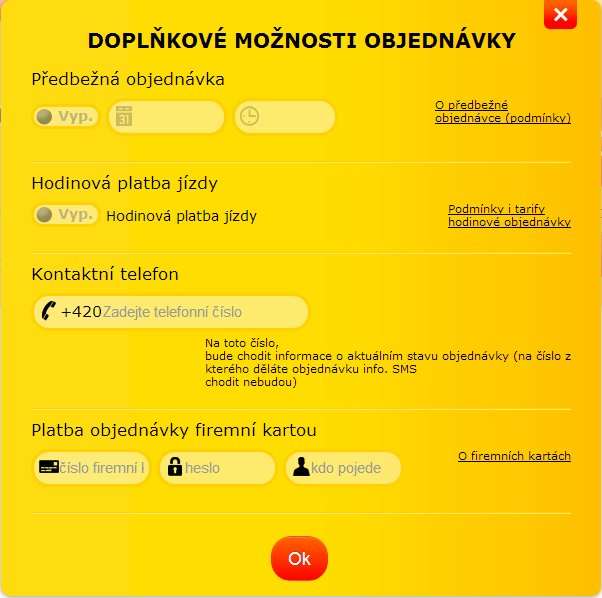Open the O firemních kartách link
Viewport: 602px width, 598px height.
coord(514,456)
